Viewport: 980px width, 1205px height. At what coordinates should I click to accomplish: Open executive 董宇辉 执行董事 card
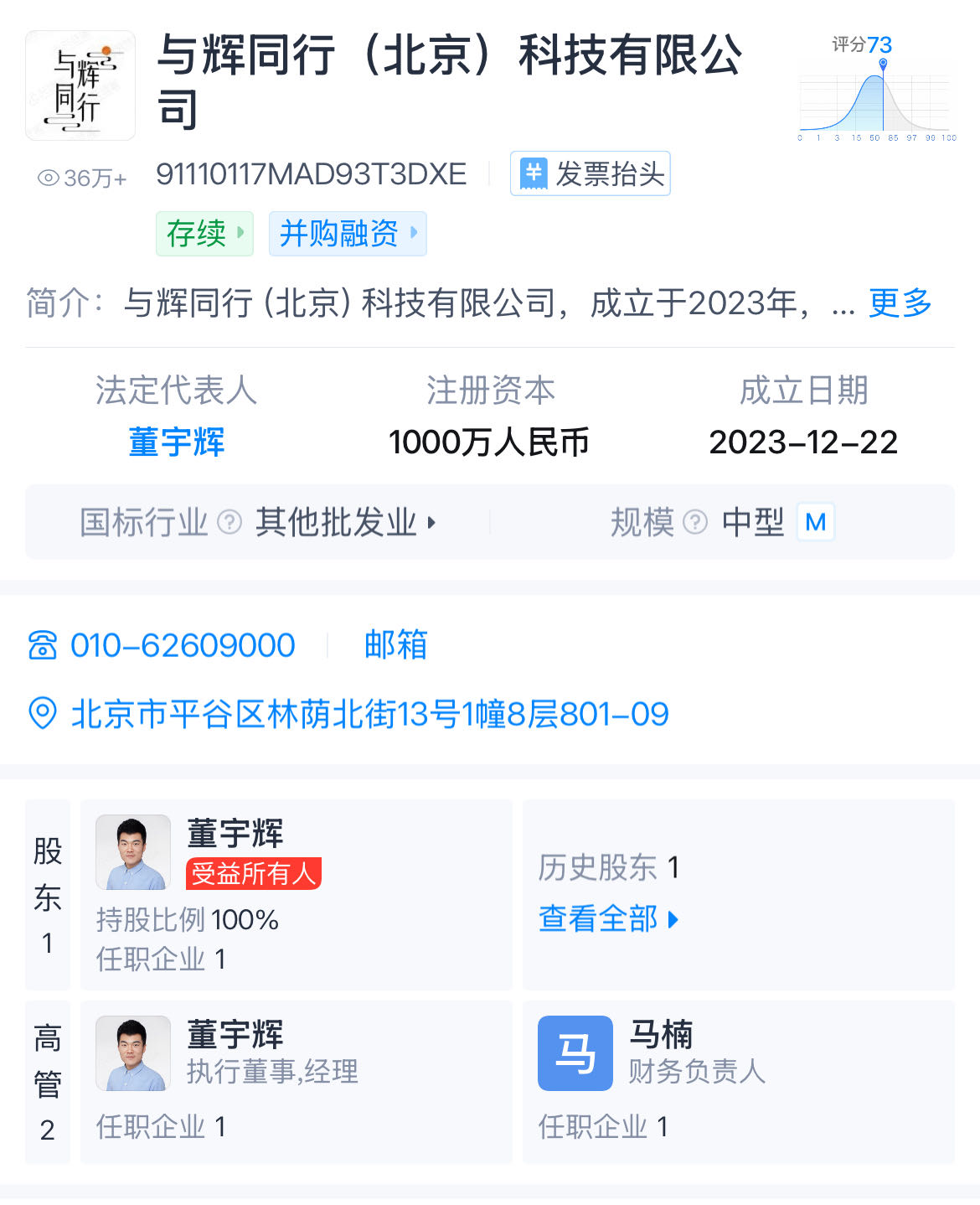coord(295,1081)
